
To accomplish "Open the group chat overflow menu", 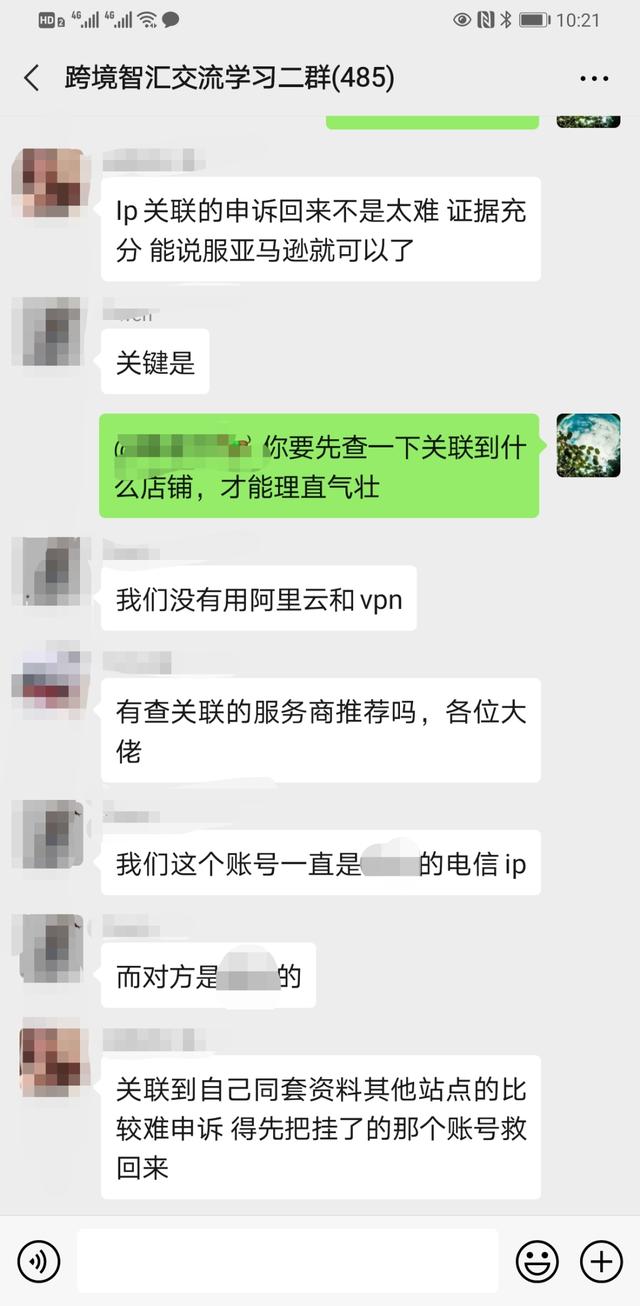I will (594, 78).
